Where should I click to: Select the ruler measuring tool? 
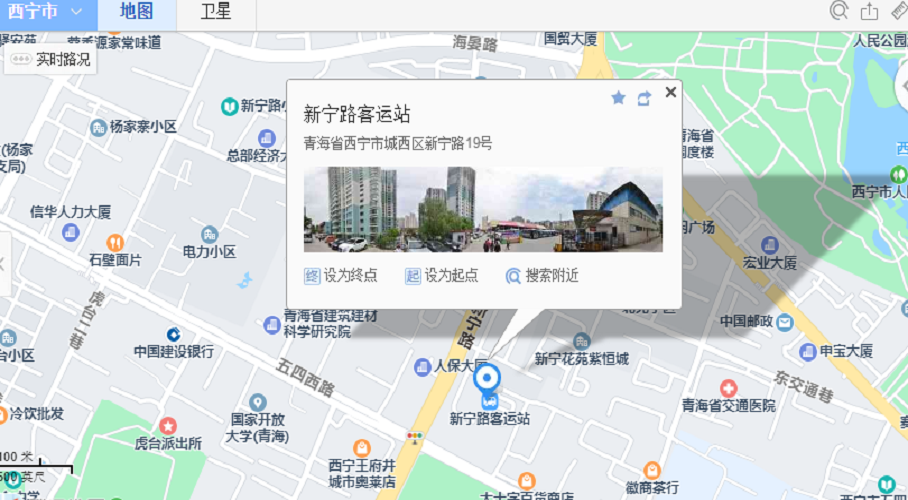pos(899,11)
